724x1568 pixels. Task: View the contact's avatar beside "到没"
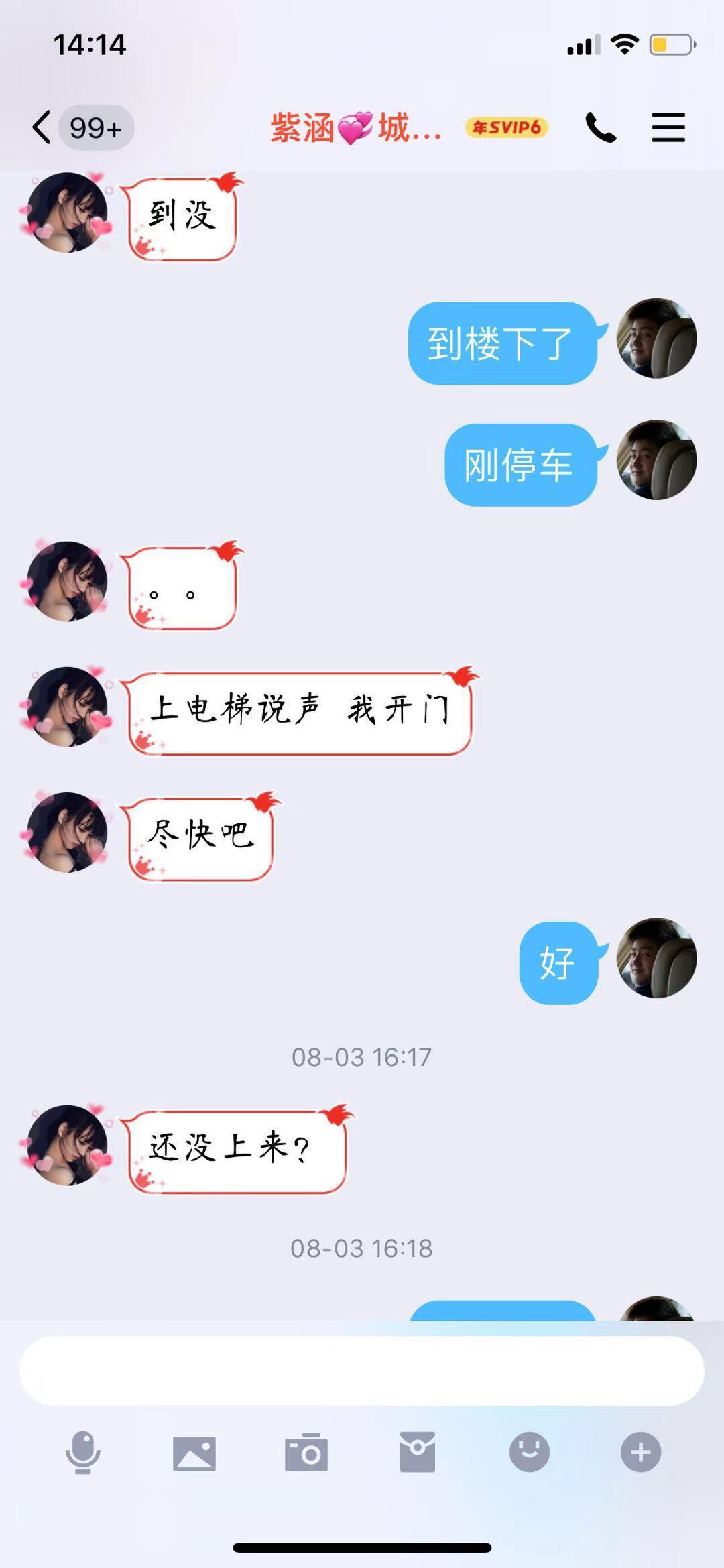click(67, 213)
